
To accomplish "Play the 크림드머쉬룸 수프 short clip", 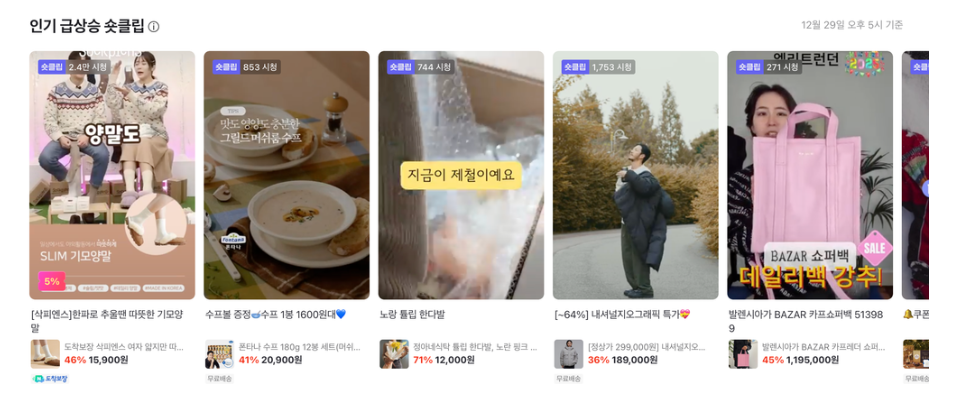I will pos(286,175).
